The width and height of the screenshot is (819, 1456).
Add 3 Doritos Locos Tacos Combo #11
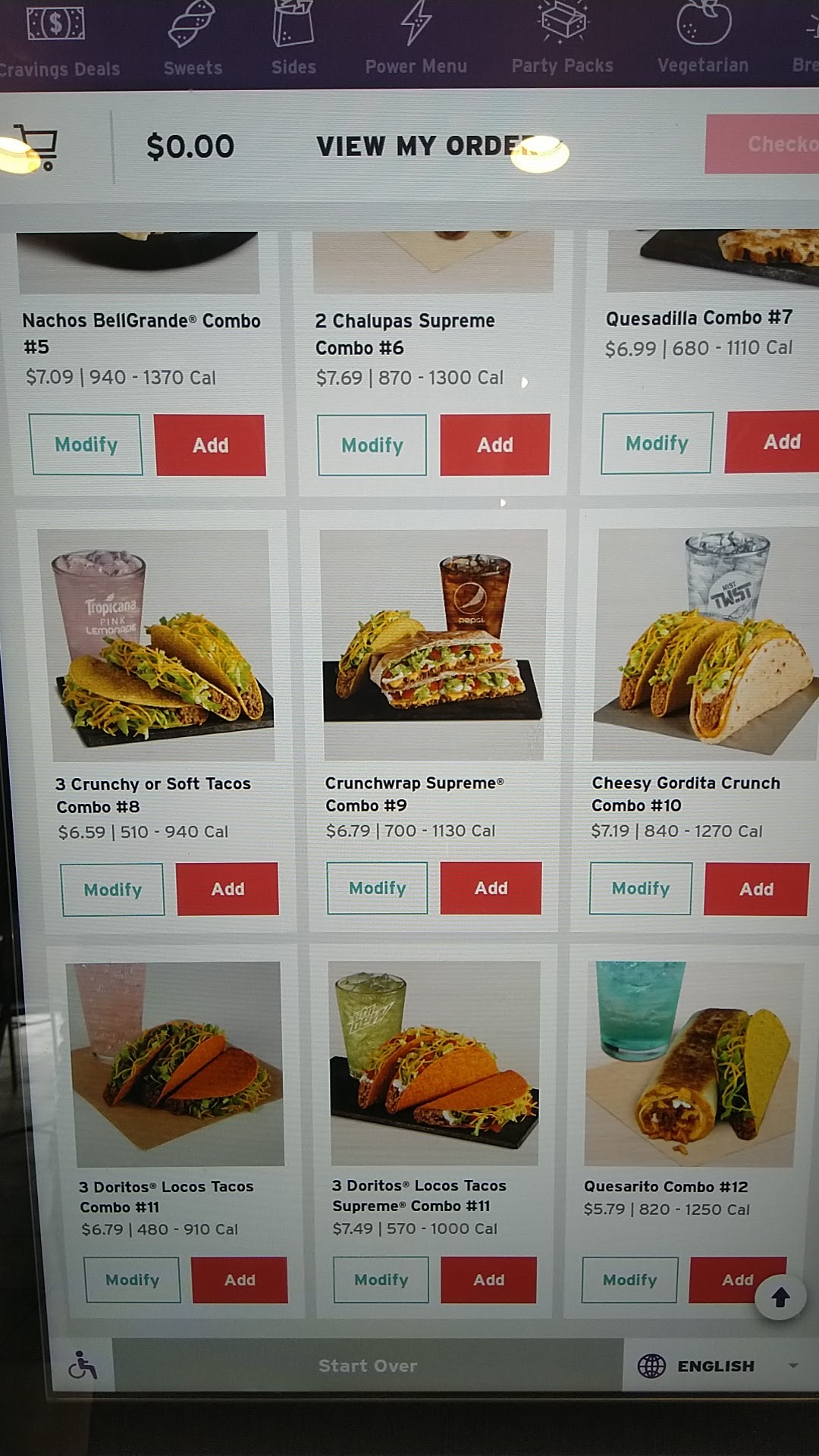(x=240, y=1280)
